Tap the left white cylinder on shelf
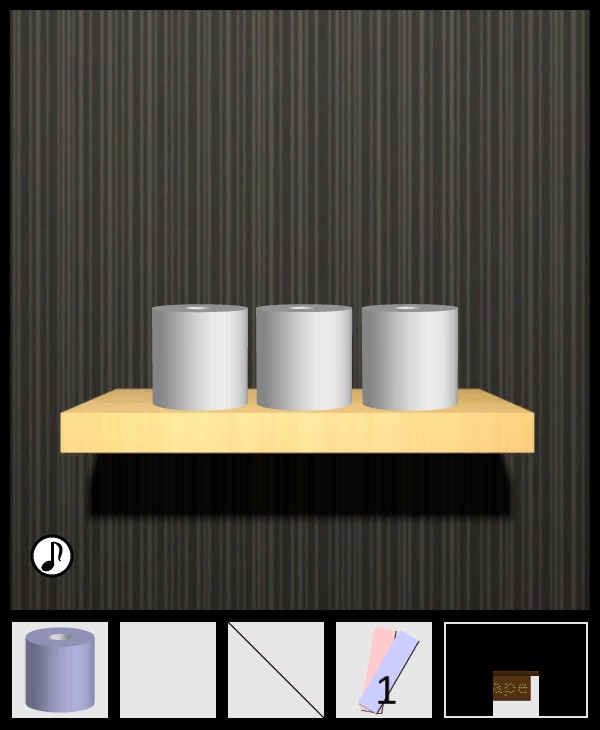 (x=200, y=357)
